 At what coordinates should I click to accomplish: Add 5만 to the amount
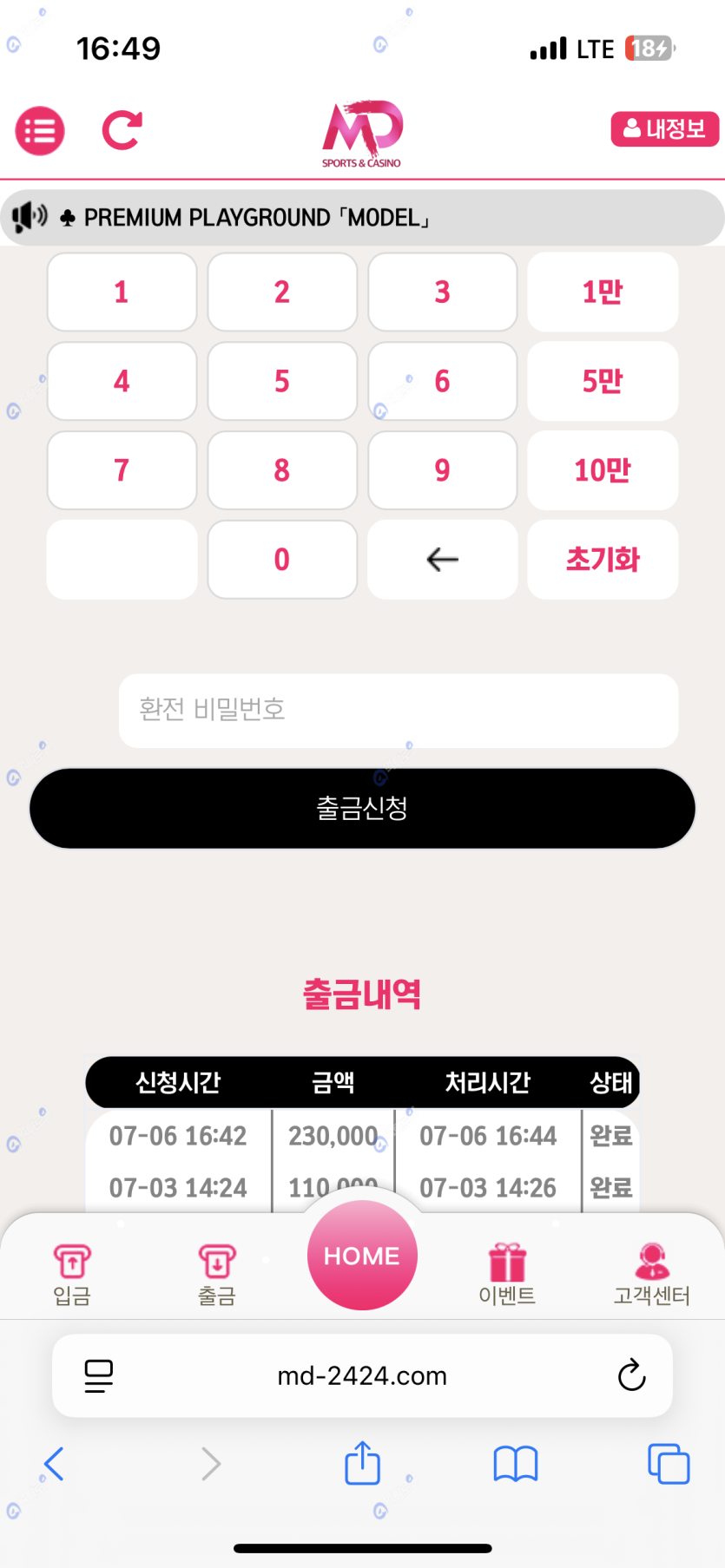603,382
